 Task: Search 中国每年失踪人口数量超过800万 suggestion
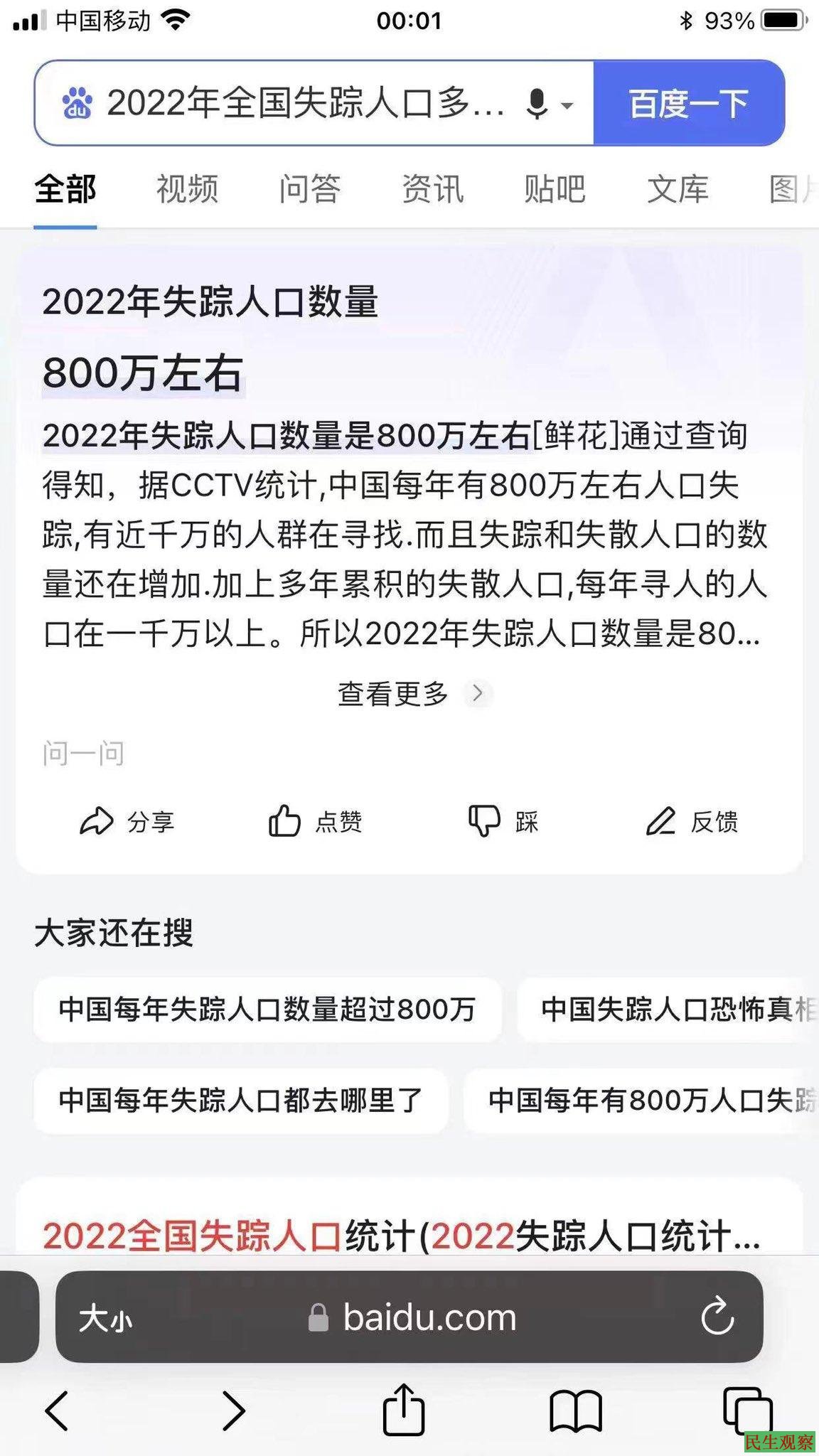point(267,1010)
